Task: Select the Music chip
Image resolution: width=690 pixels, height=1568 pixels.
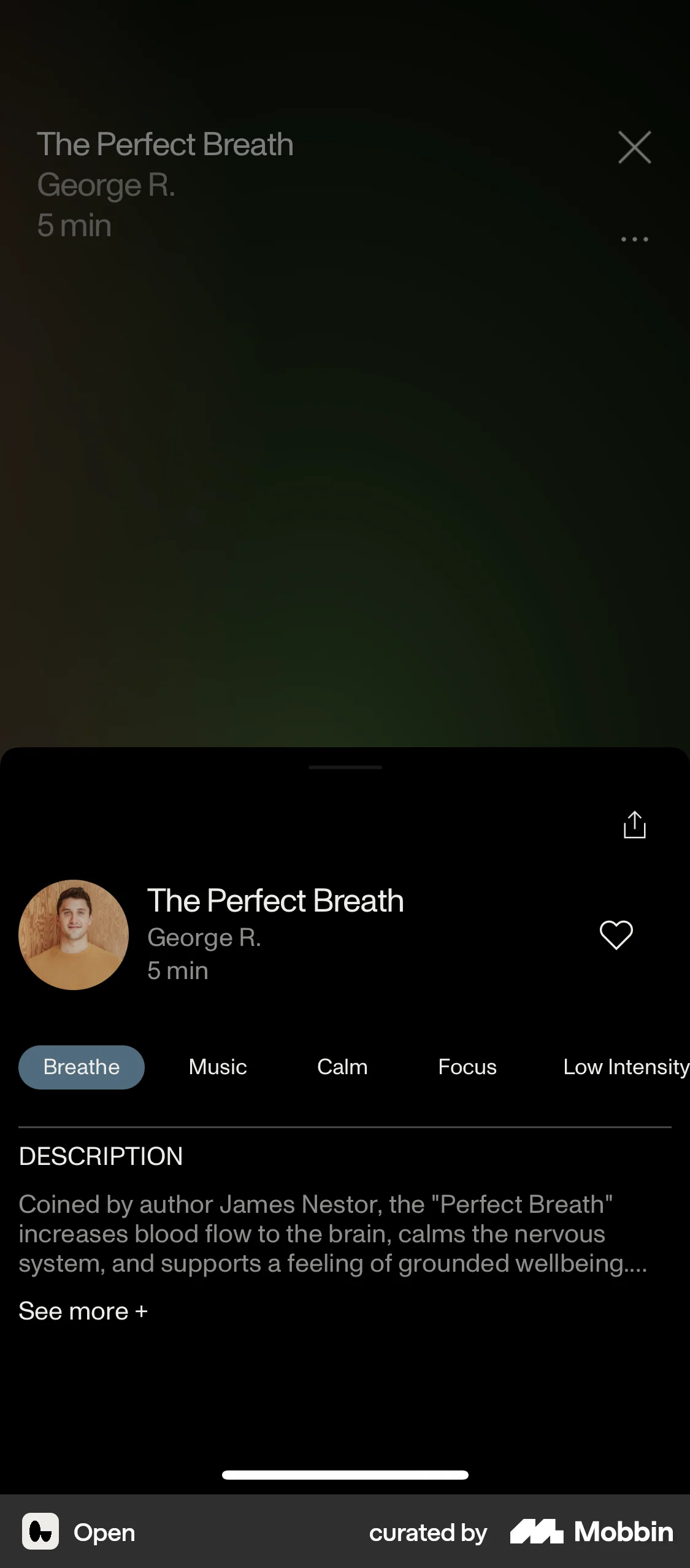Action: (x=218, y=1067)
